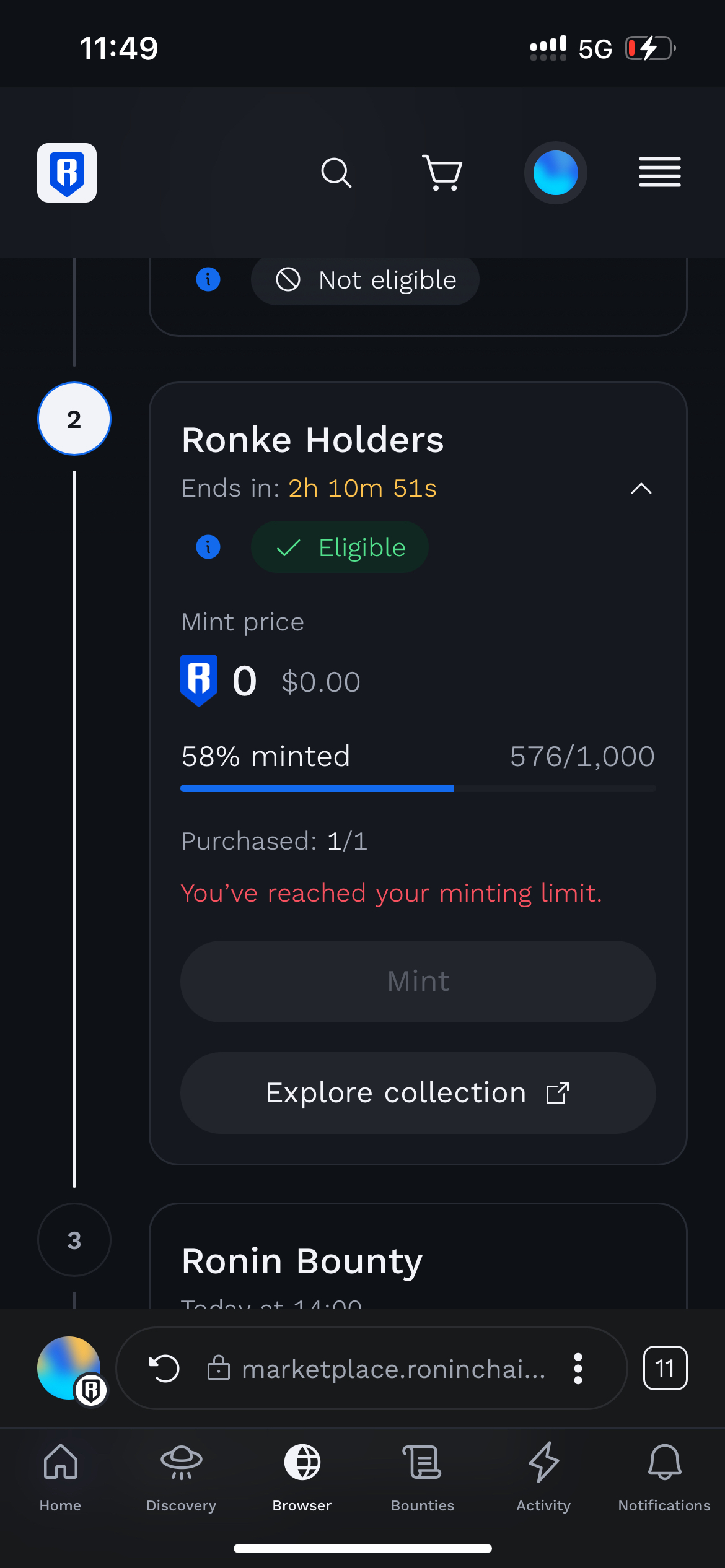Tap Explore collection

click(x=418, y=1093)
